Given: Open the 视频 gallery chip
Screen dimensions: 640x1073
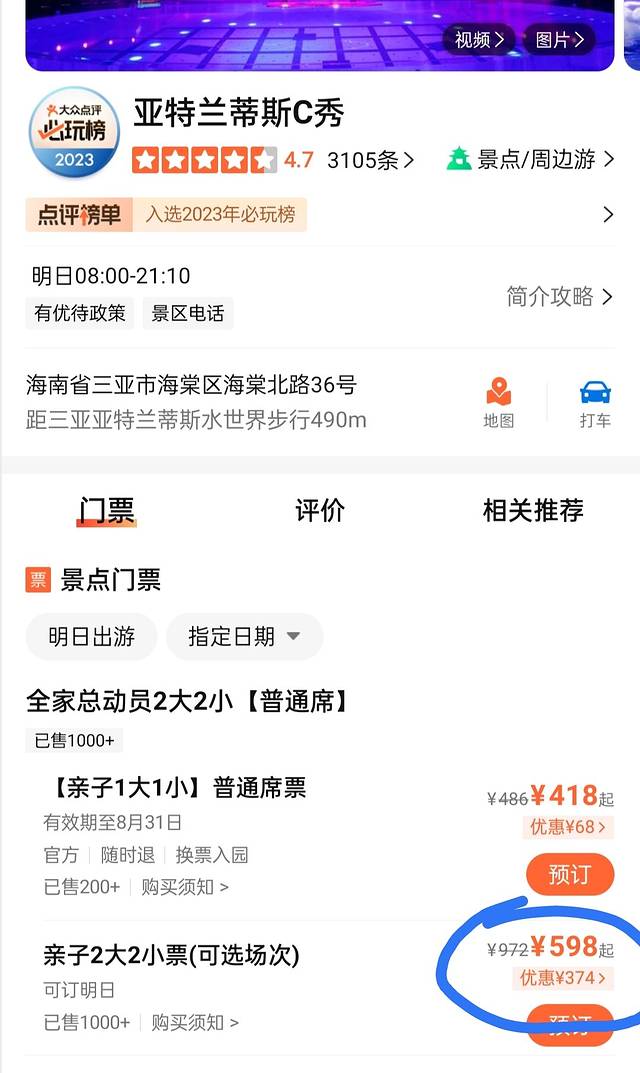Looking at the screenshot, I should [x=478, y=39].
